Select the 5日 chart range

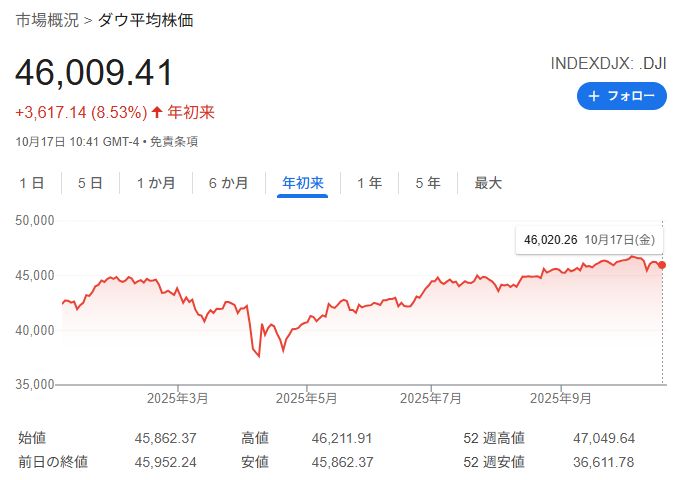click(90, 183)
